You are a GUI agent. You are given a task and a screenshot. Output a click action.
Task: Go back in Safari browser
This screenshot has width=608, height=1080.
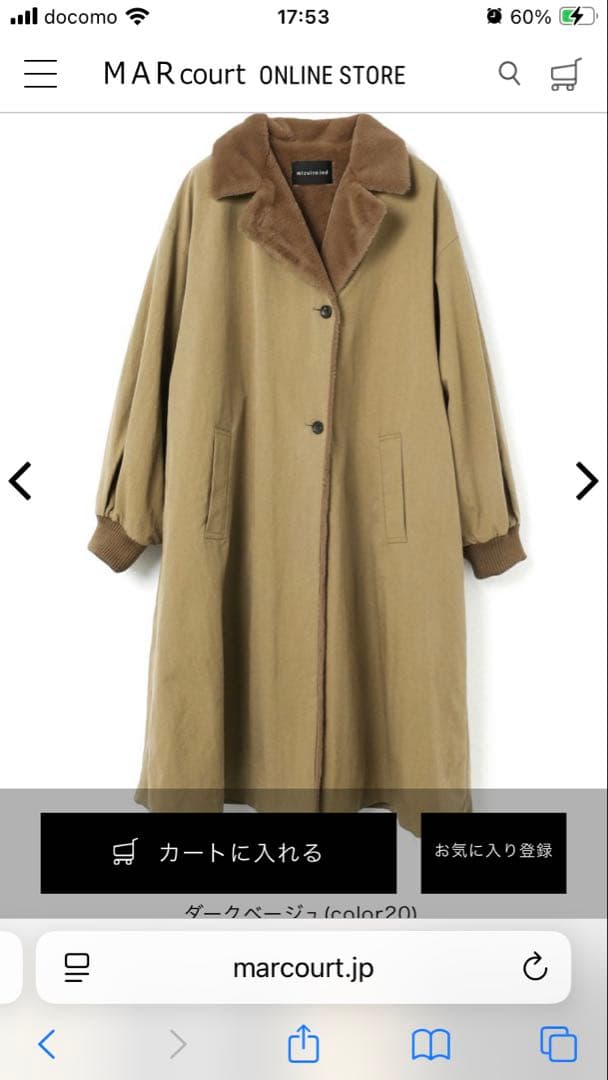pos(46,1045)
